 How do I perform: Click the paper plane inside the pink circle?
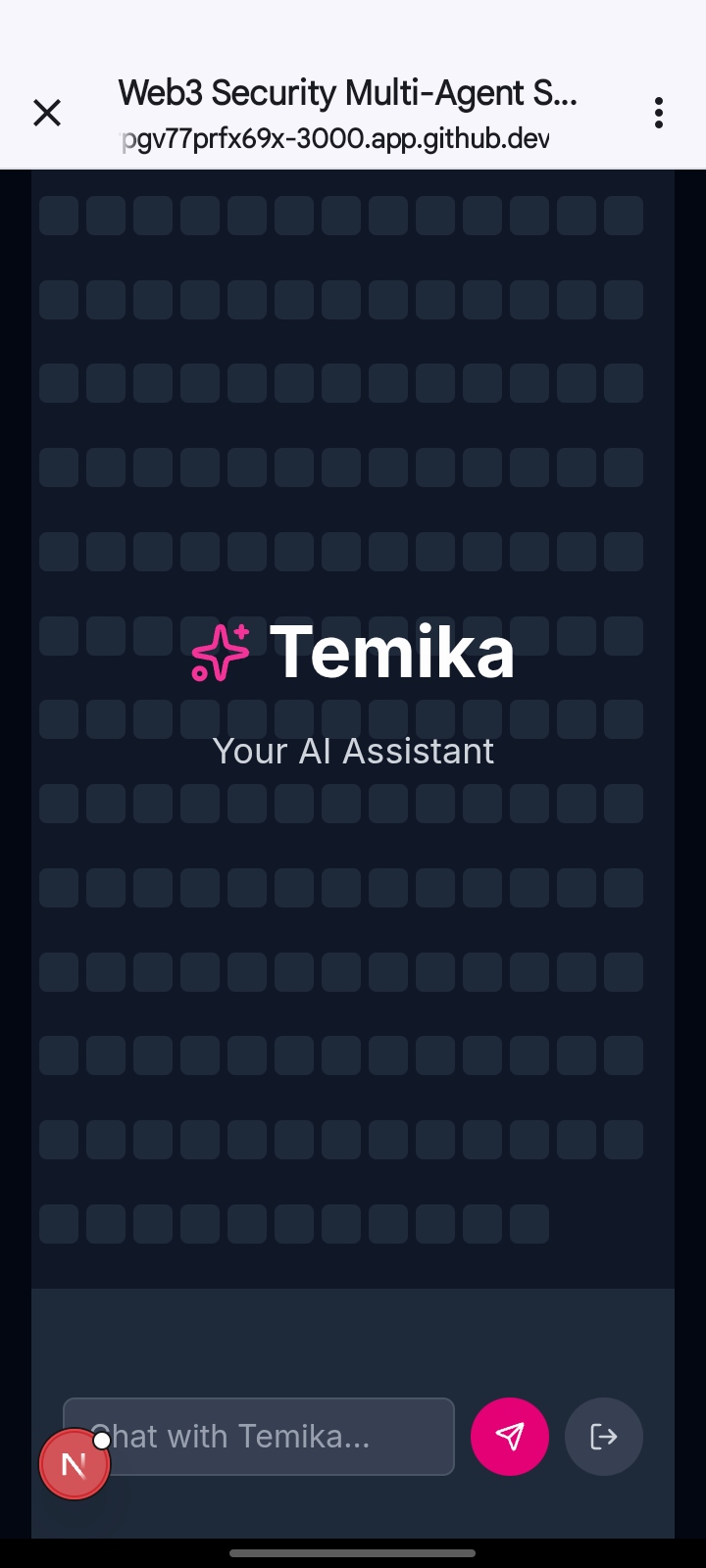tap(509, 1437)
